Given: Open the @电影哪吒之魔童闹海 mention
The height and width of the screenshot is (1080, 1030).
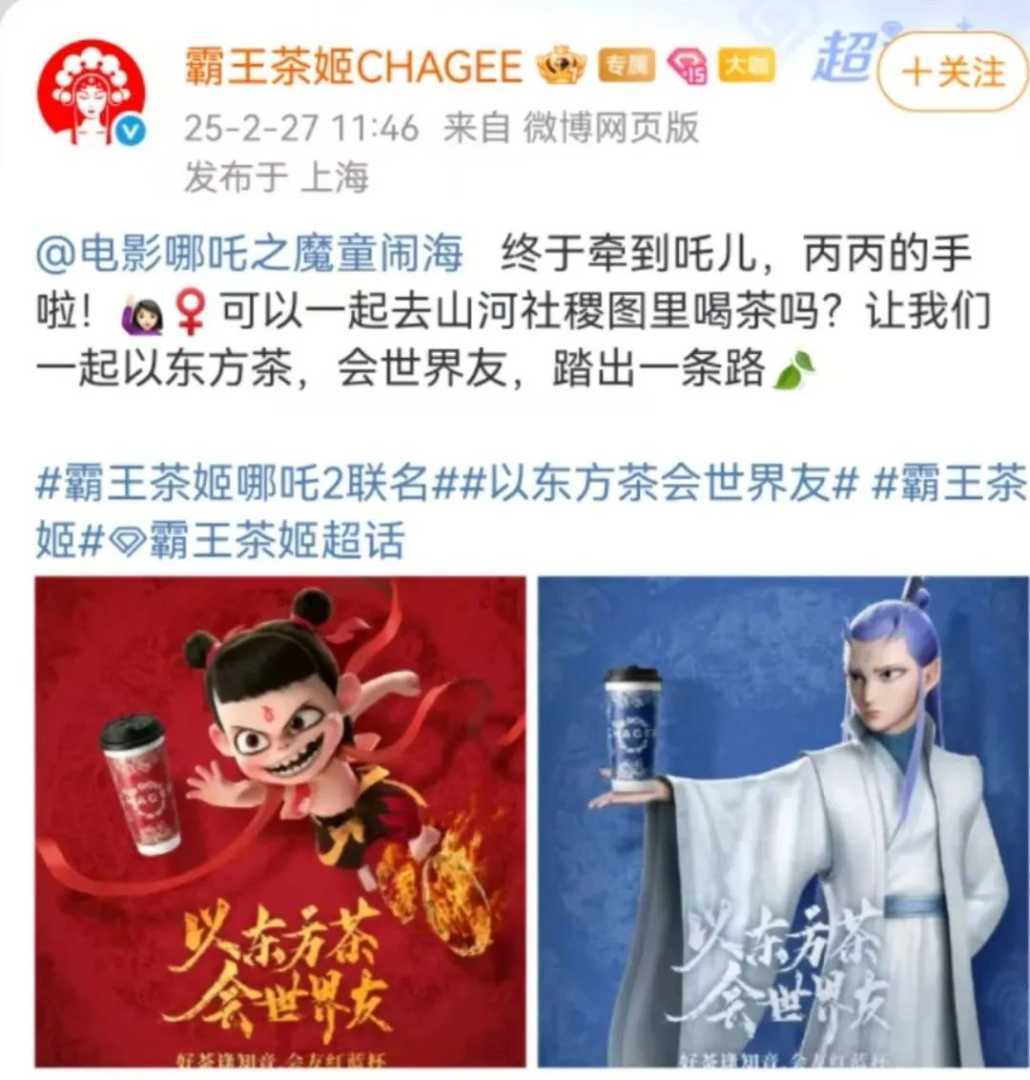Looking at the screenshot, I should [x=250, y=255].
